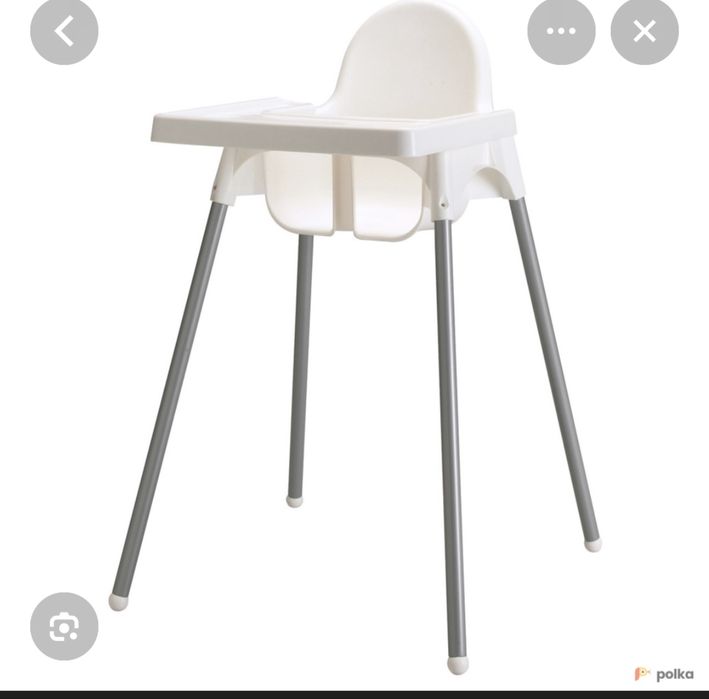Close the image viewer
709x699 pixels.
click(645, 32)
